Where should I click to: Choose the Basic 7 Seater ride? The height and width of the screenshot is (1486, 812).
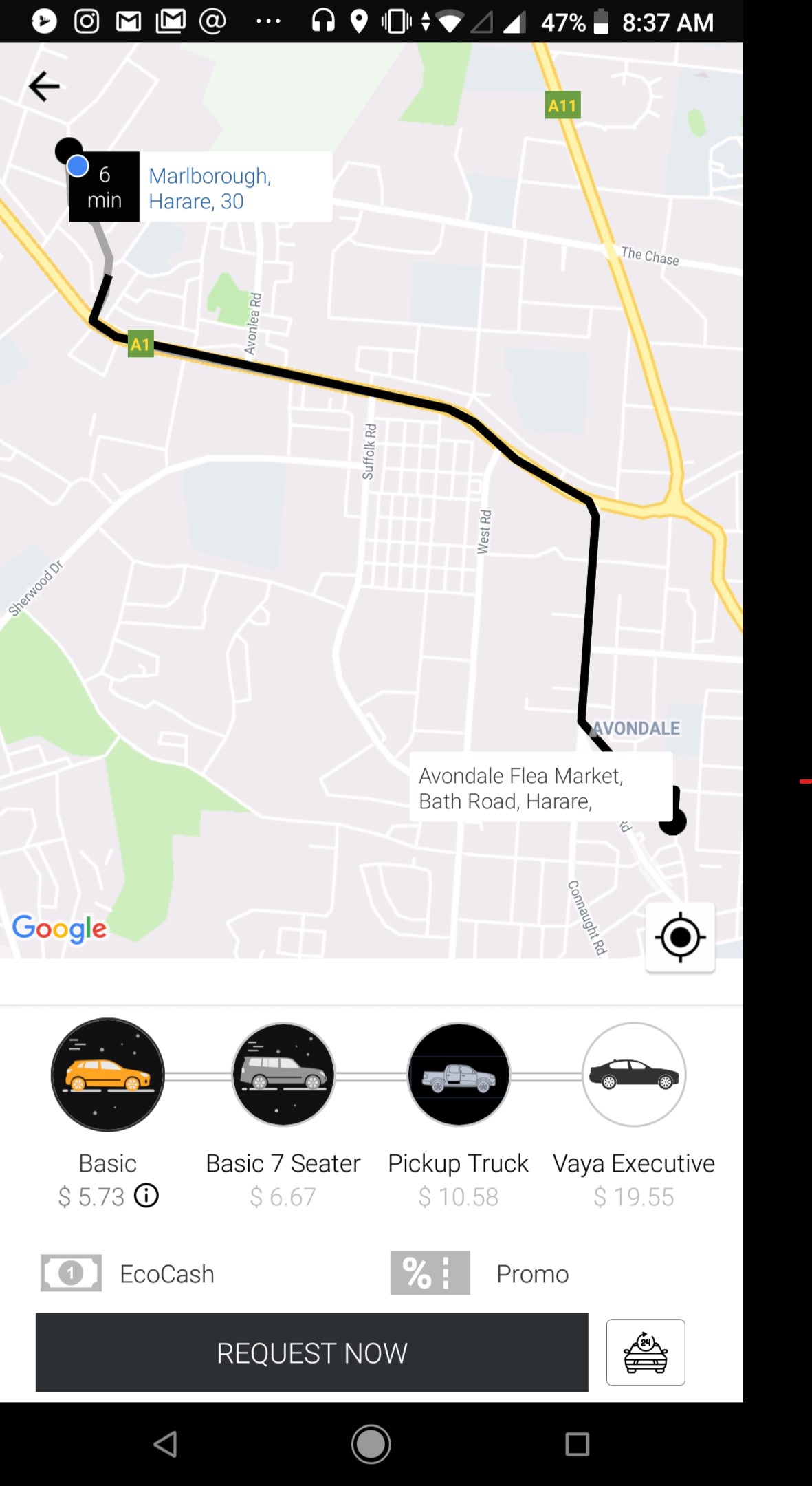coord(283,1075)
